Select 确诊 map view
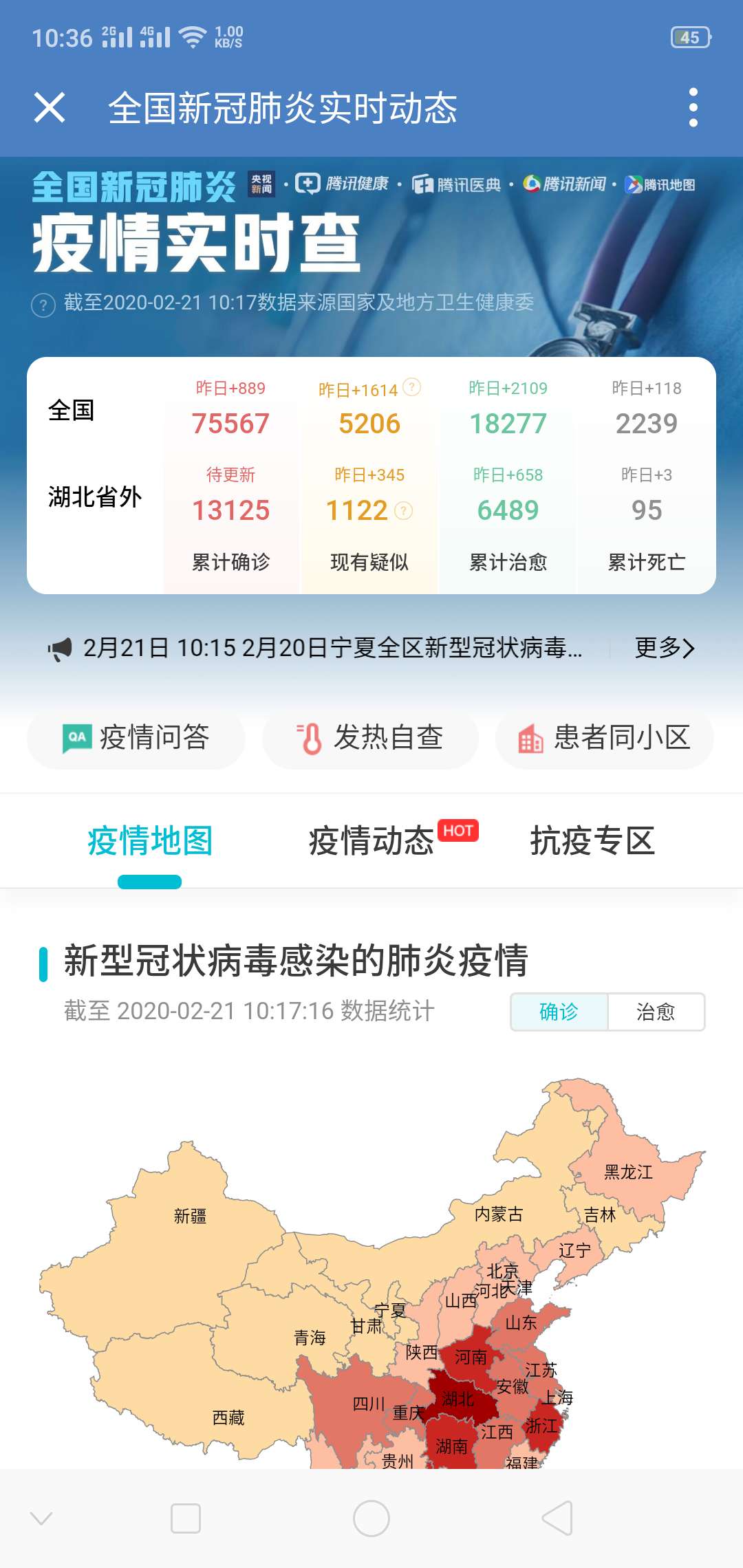 pos(559,1012)
